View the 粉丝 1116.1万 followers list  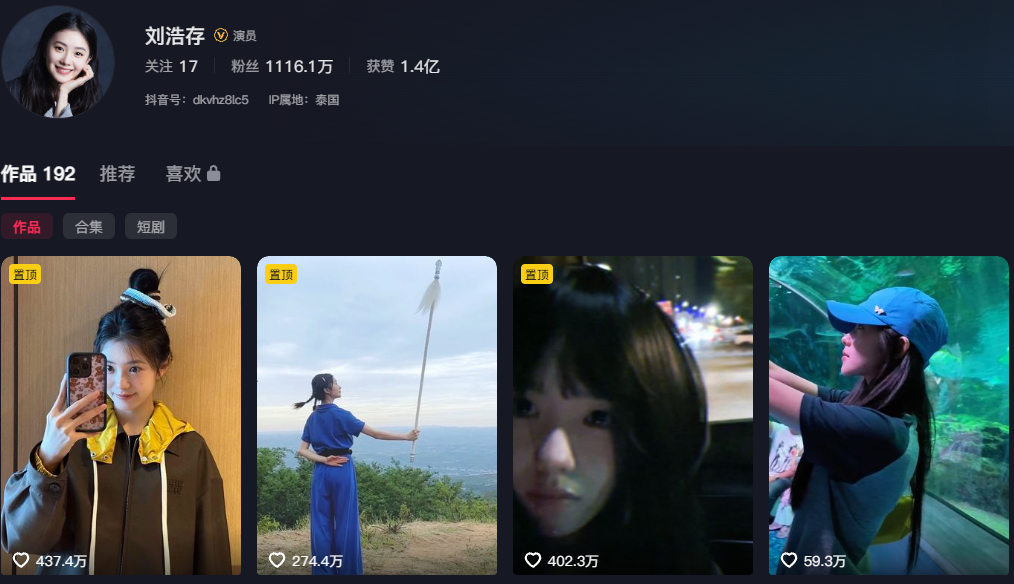tap(282, 67)
